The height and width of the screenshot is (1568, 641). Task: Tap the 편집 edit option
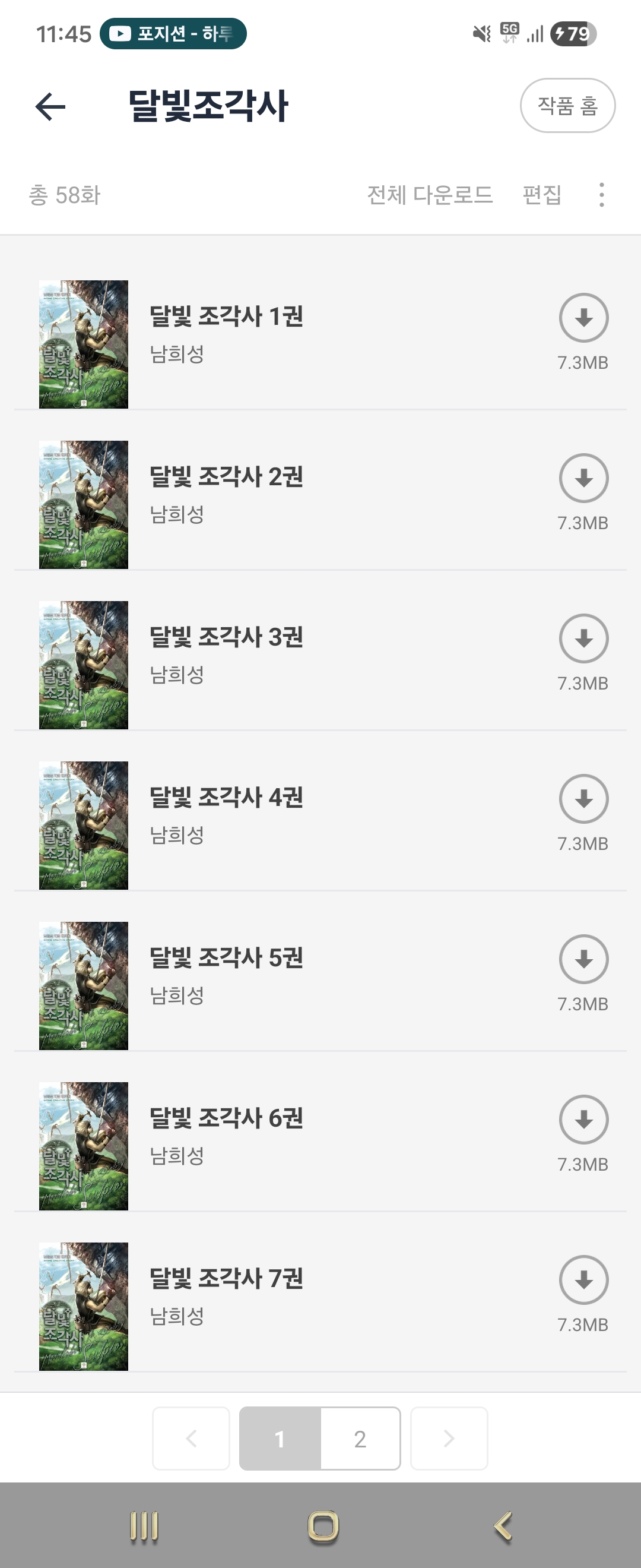(541, 195)
